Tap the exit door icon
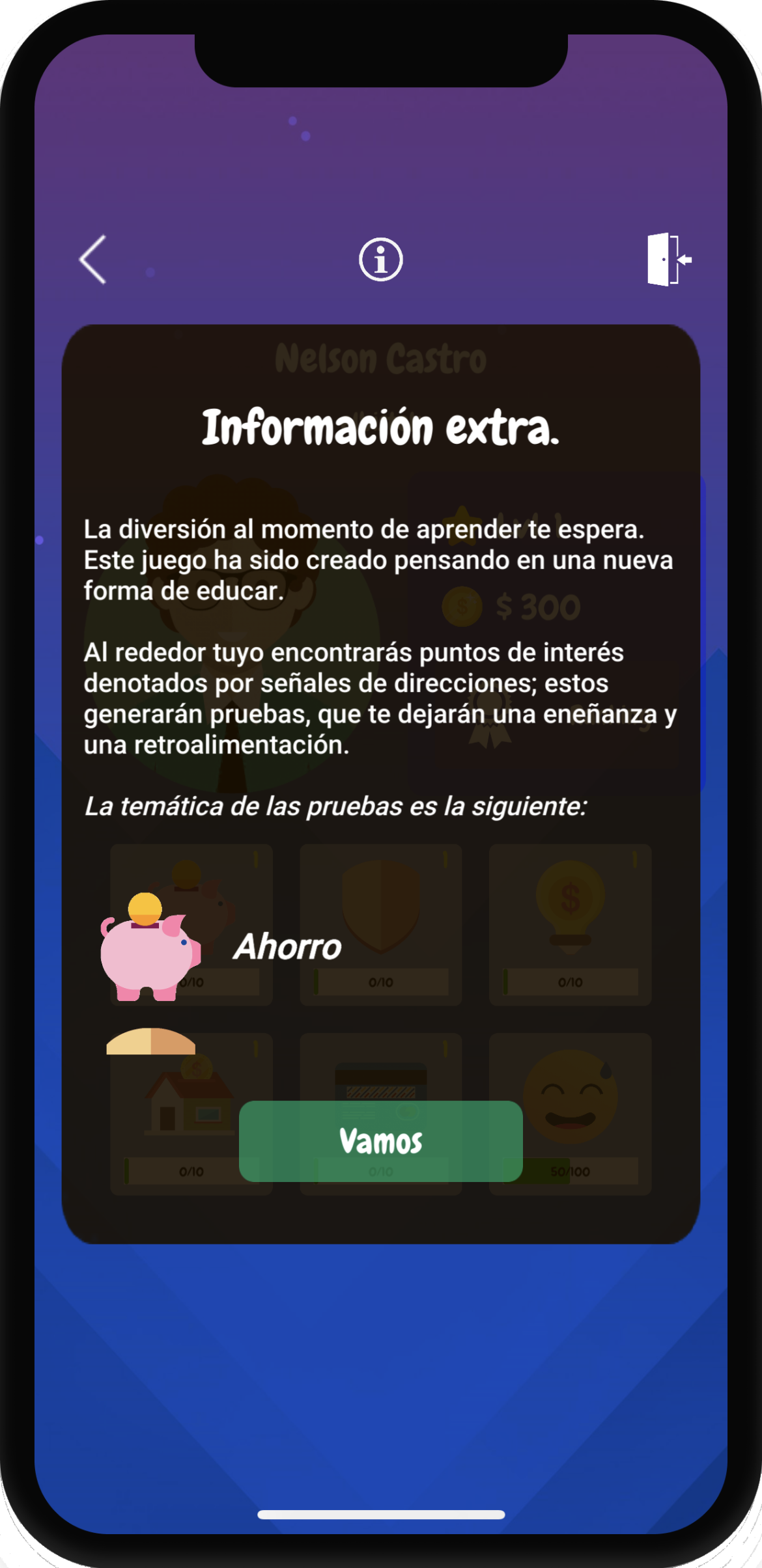Viewport: 762px width, 1568px height. point(668,259)
